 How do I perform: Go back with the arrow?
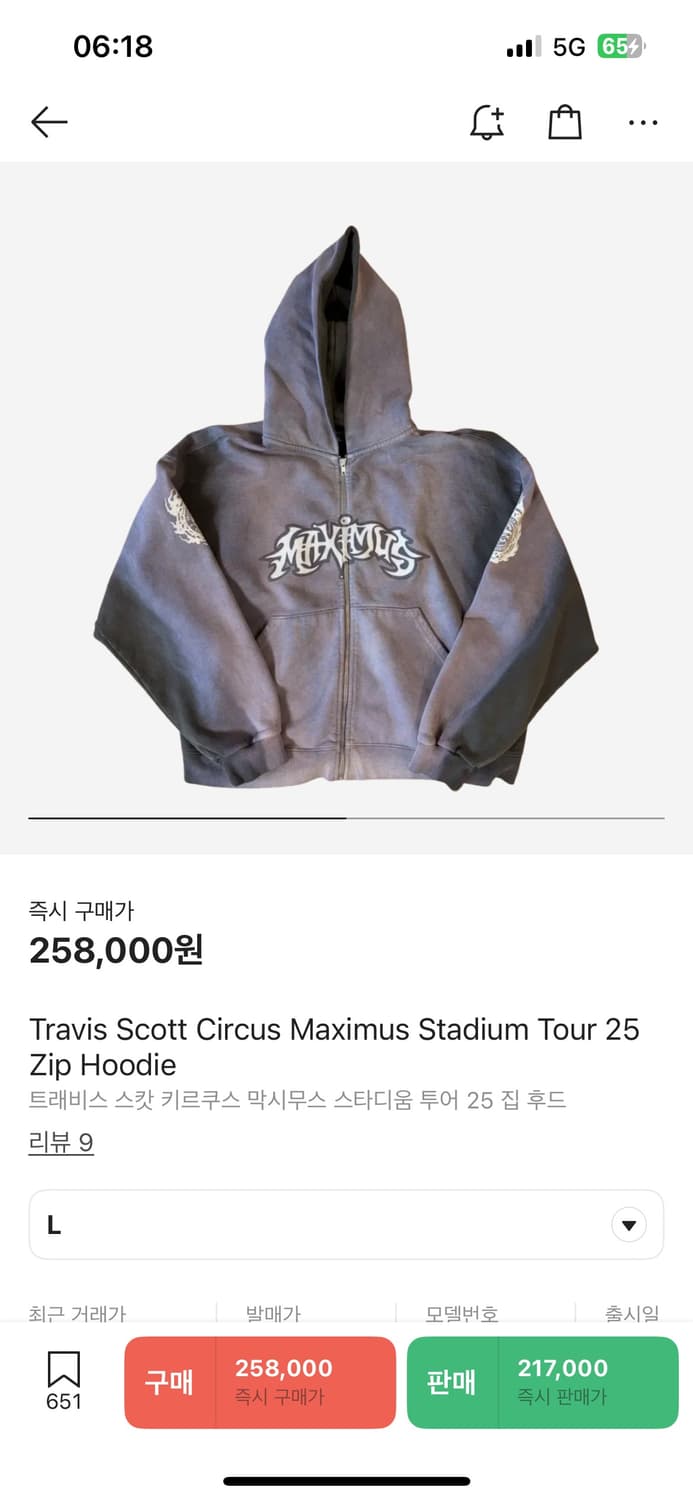tap(49, 122)
